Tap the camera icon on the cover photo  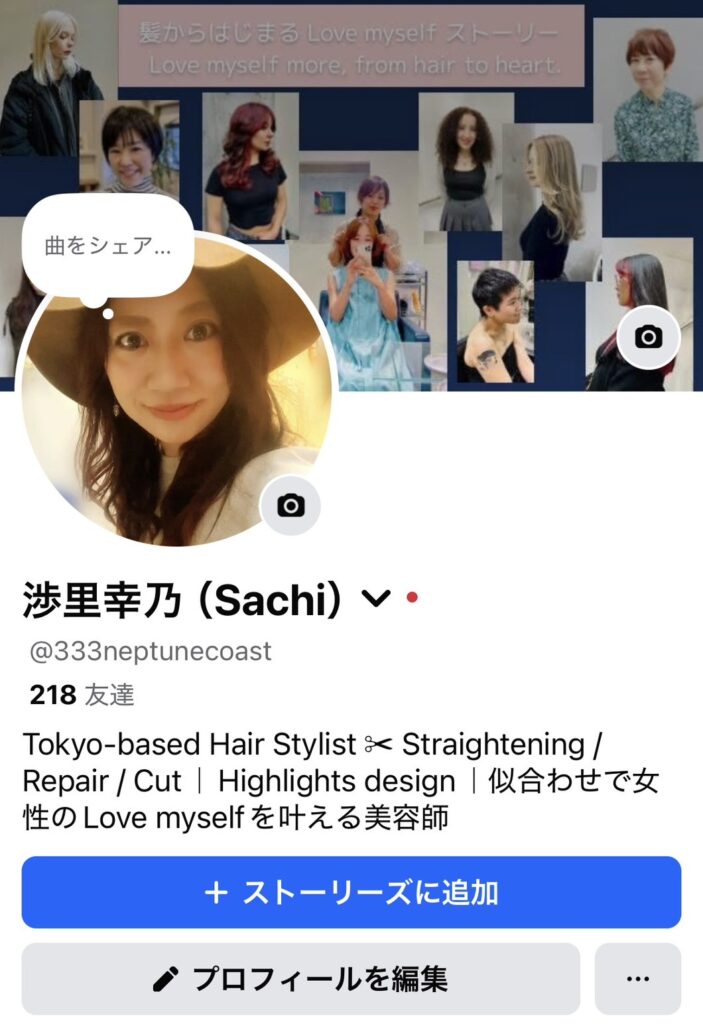648,337
